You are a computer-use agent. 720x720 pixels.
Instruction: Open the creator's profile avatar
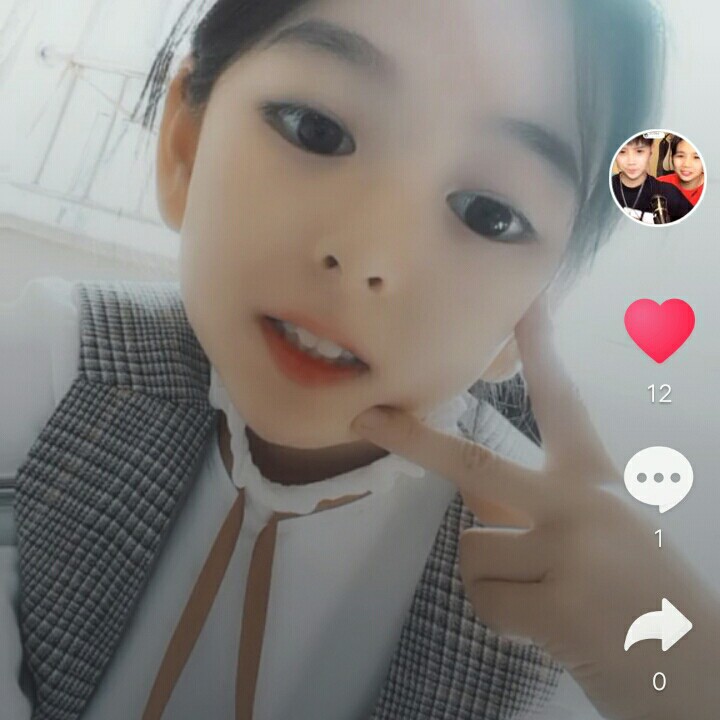tap(658, 177)
